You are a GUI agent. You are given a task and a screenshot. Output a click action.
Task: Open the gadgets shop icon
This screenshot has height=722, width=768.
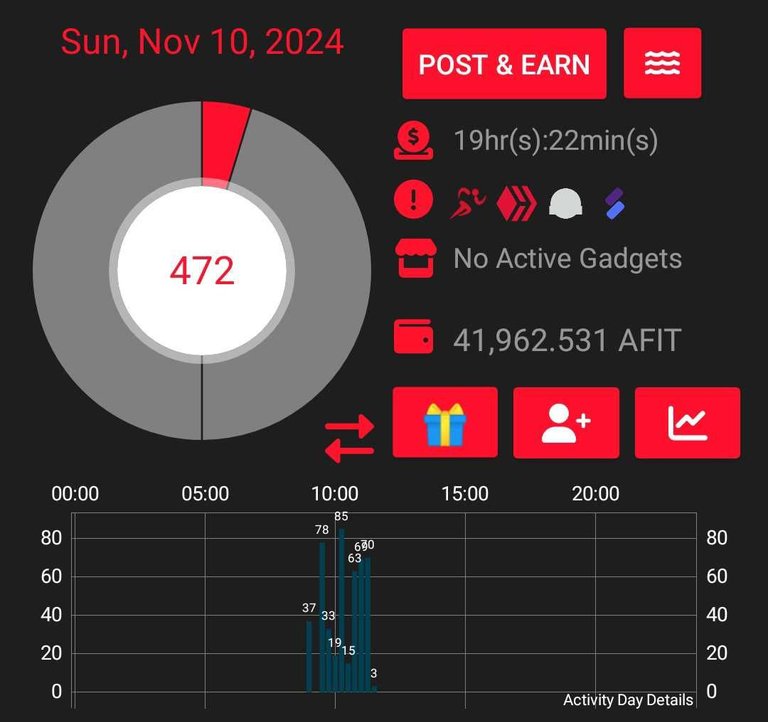coord(413,259)
